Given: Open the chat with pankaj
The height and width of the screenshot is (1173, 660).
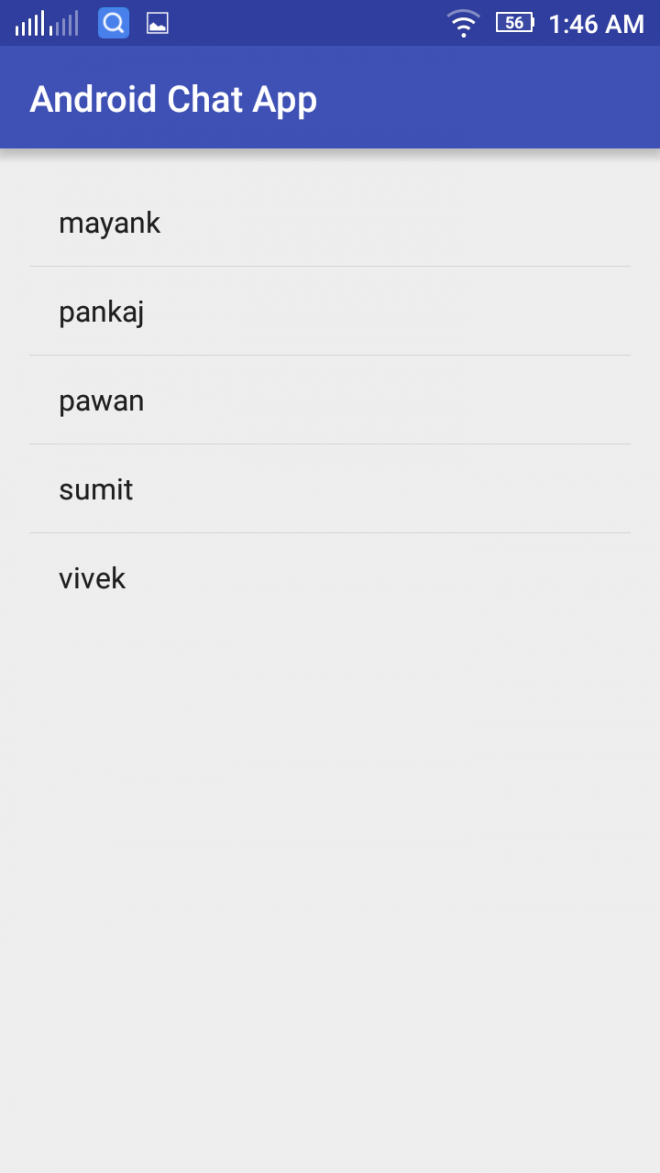Looking at the screenshot, I should 330,311.
